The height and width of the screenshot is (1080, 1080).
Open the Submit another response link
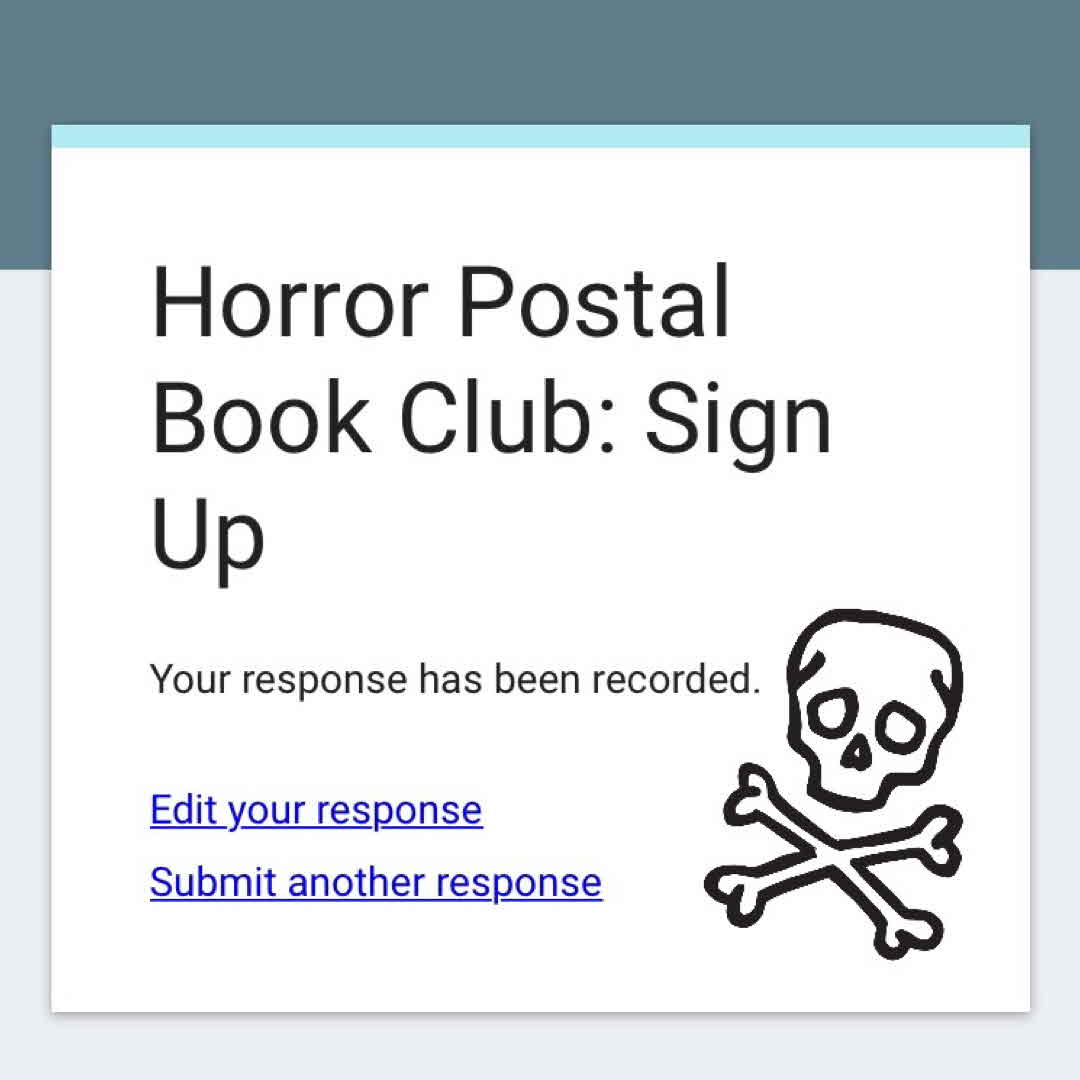[x=376, y=882]
